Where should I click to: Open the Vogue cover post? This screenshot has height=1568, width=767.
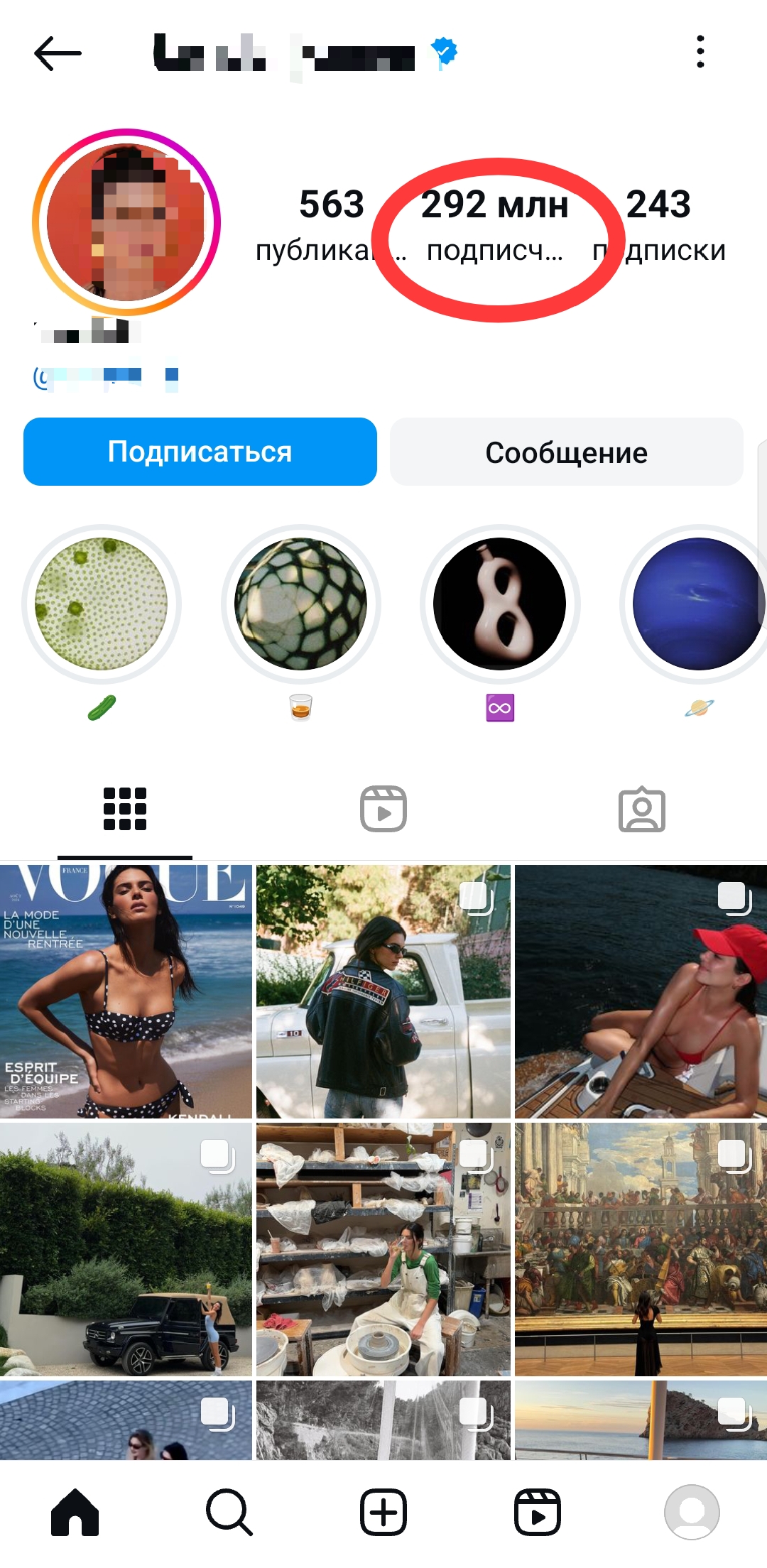[x=126, y=991]
